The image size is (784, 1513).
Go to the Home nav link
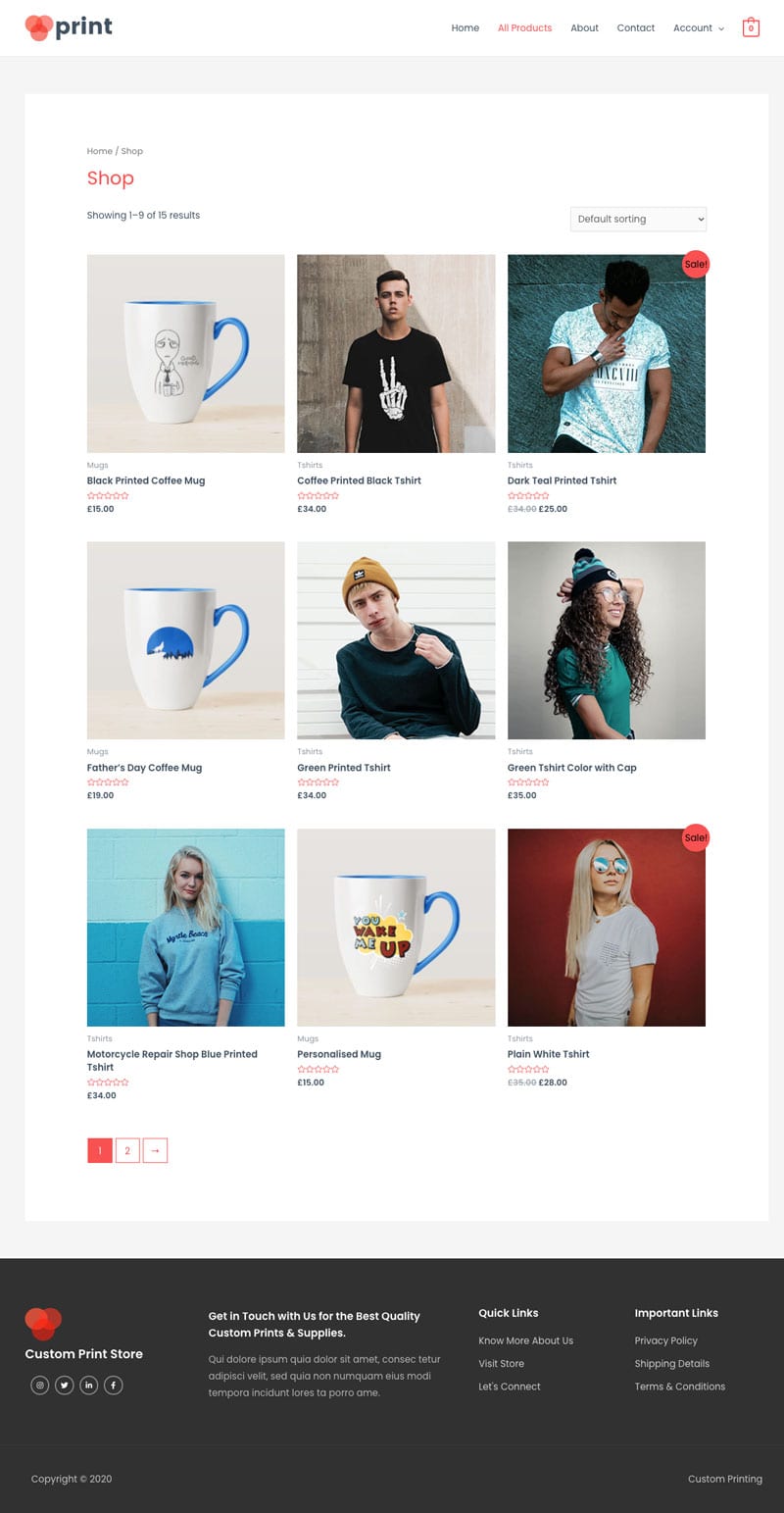465,27
